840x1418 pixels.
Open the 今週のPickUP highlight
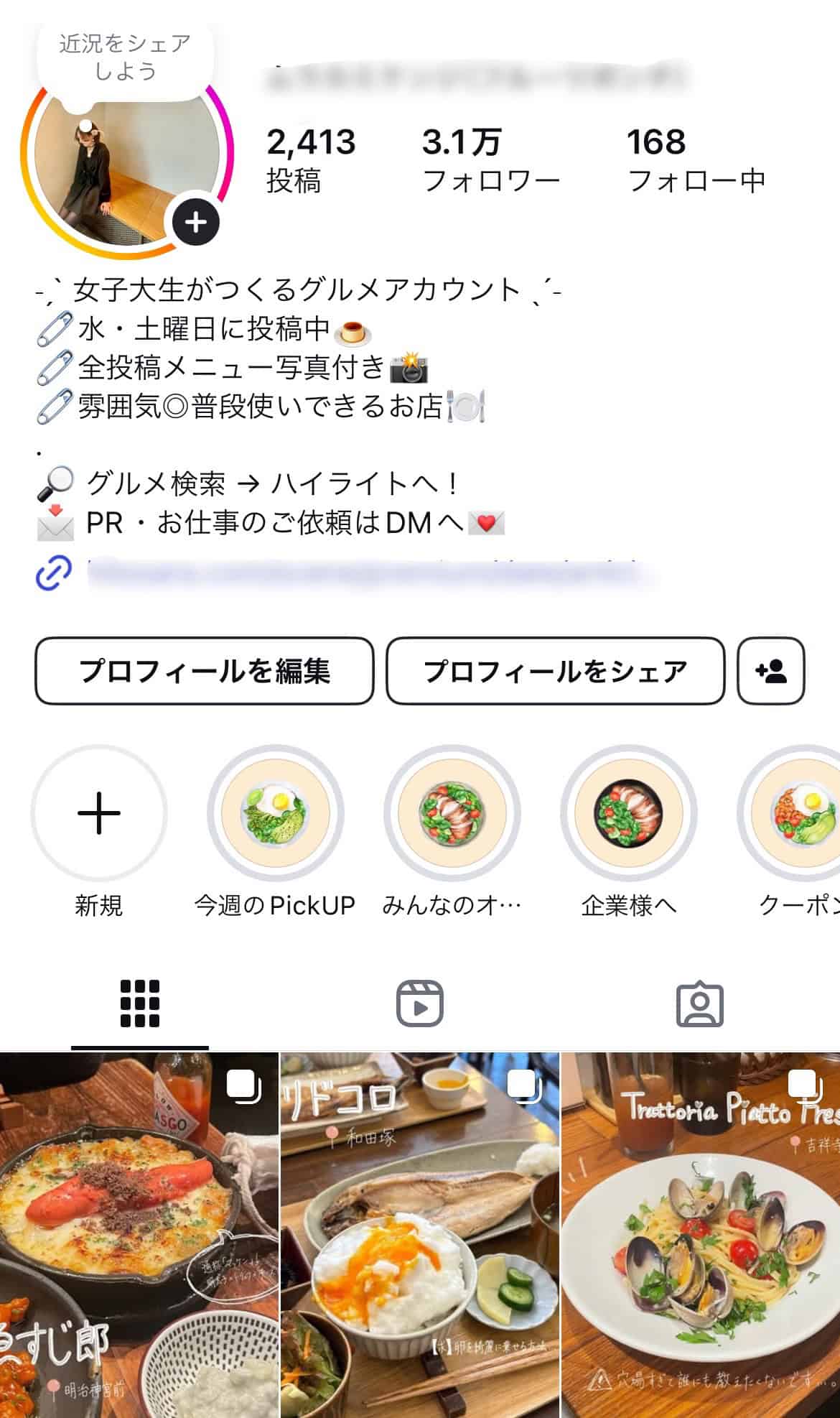(x=275, y=814)
